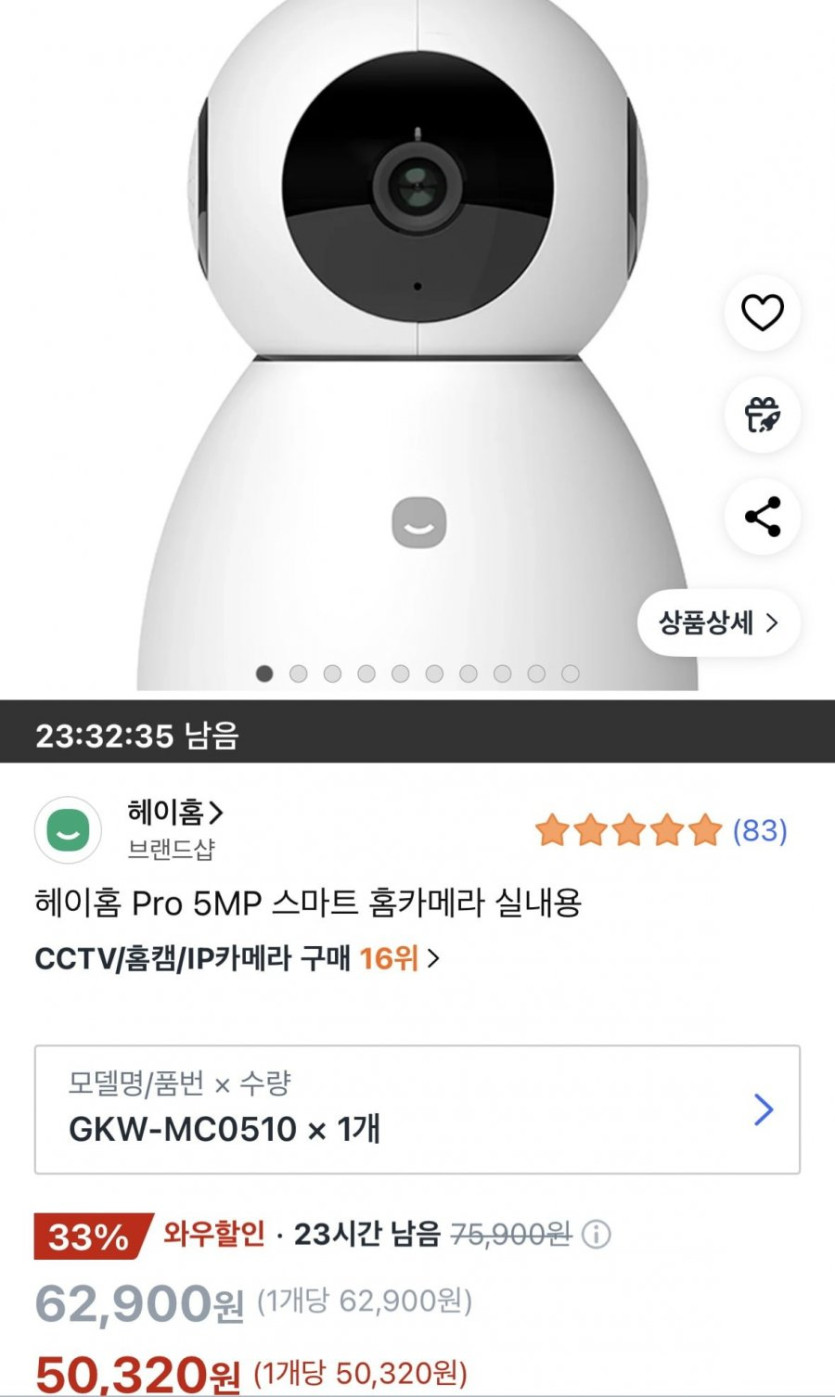Share this product
This screenshot has width=835, height=1397.
[762, 517]
